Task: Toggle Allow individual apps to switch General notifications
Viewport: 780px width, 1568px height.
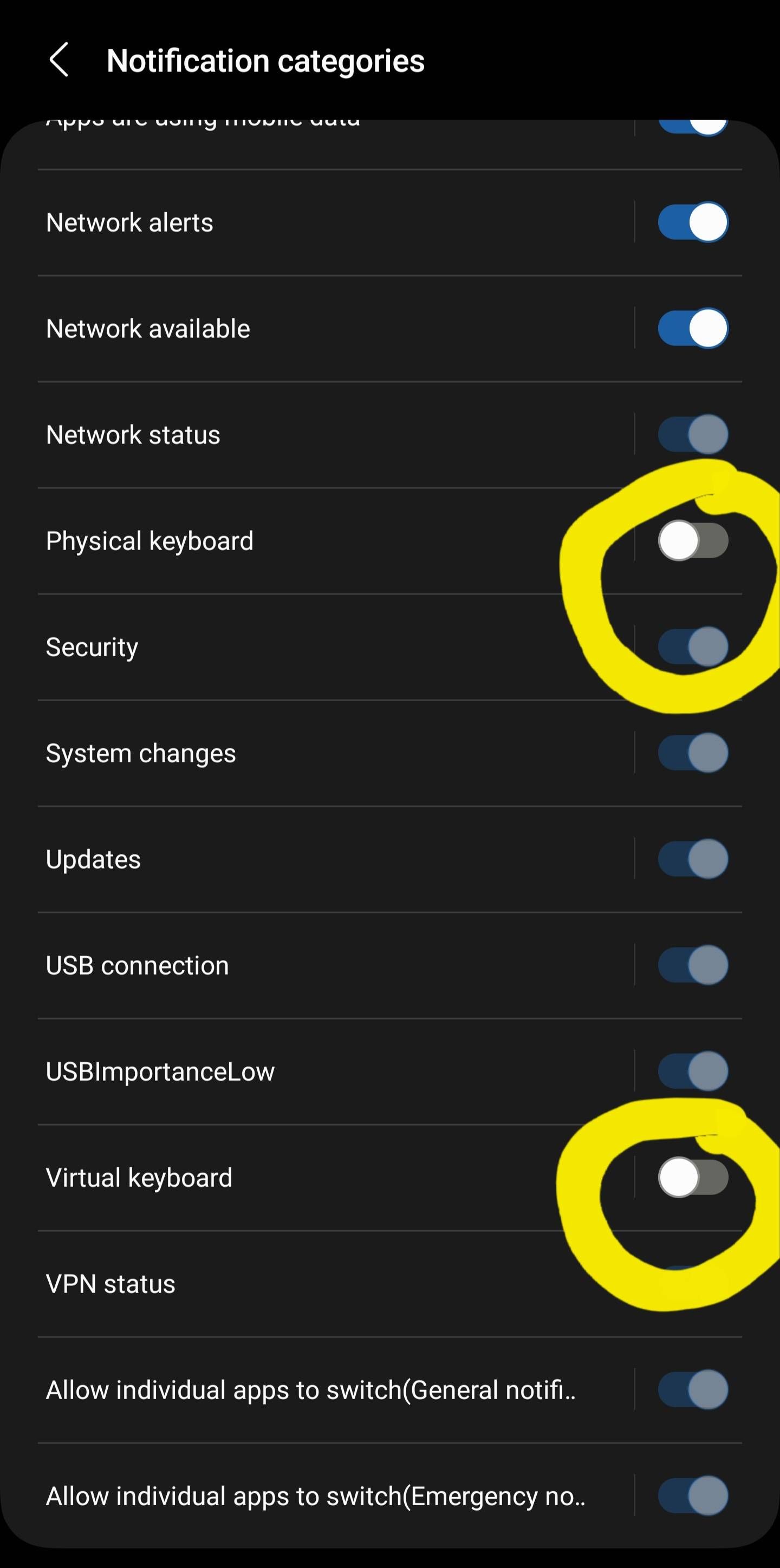Action: tap(693, 1390)
